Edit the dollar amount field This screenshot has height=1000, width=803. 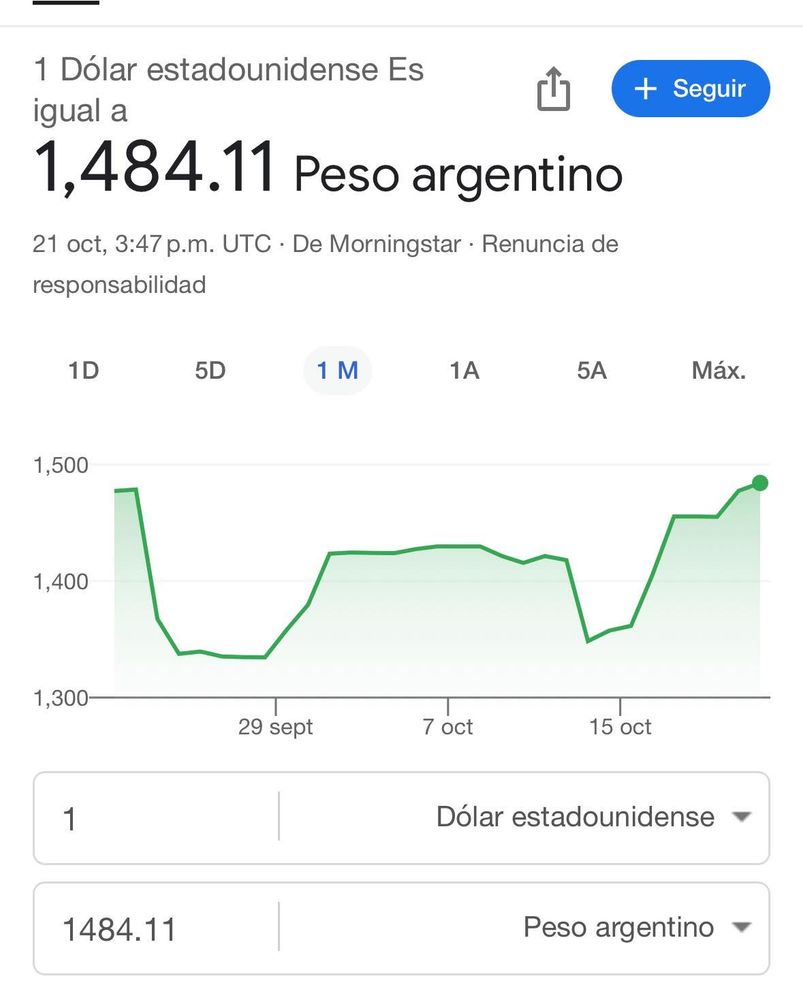(155, 819)
